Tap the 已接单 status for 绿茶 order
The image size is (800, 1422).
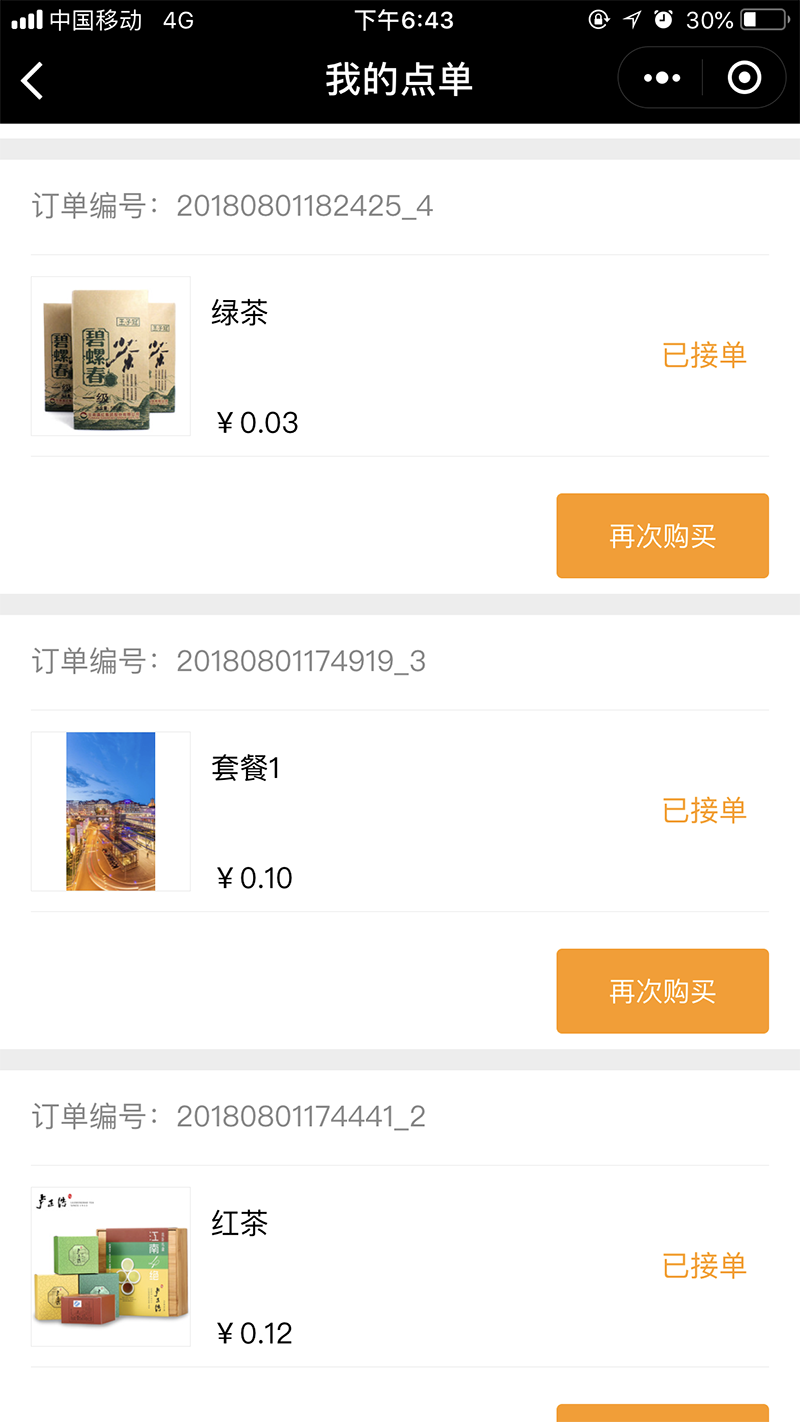pyautogui.click(x=704, y=356)
